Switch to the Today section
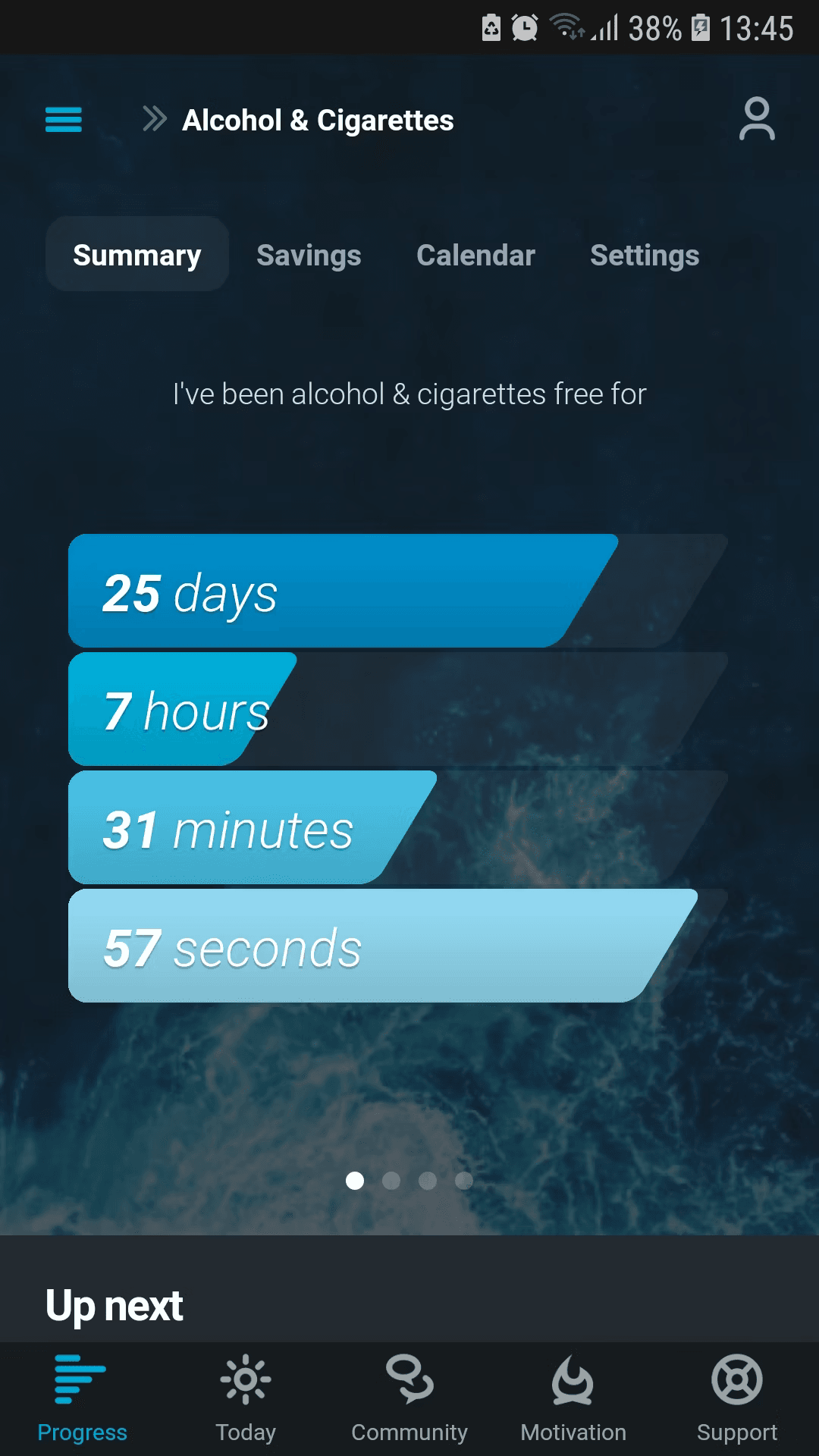 point(246,1399)
